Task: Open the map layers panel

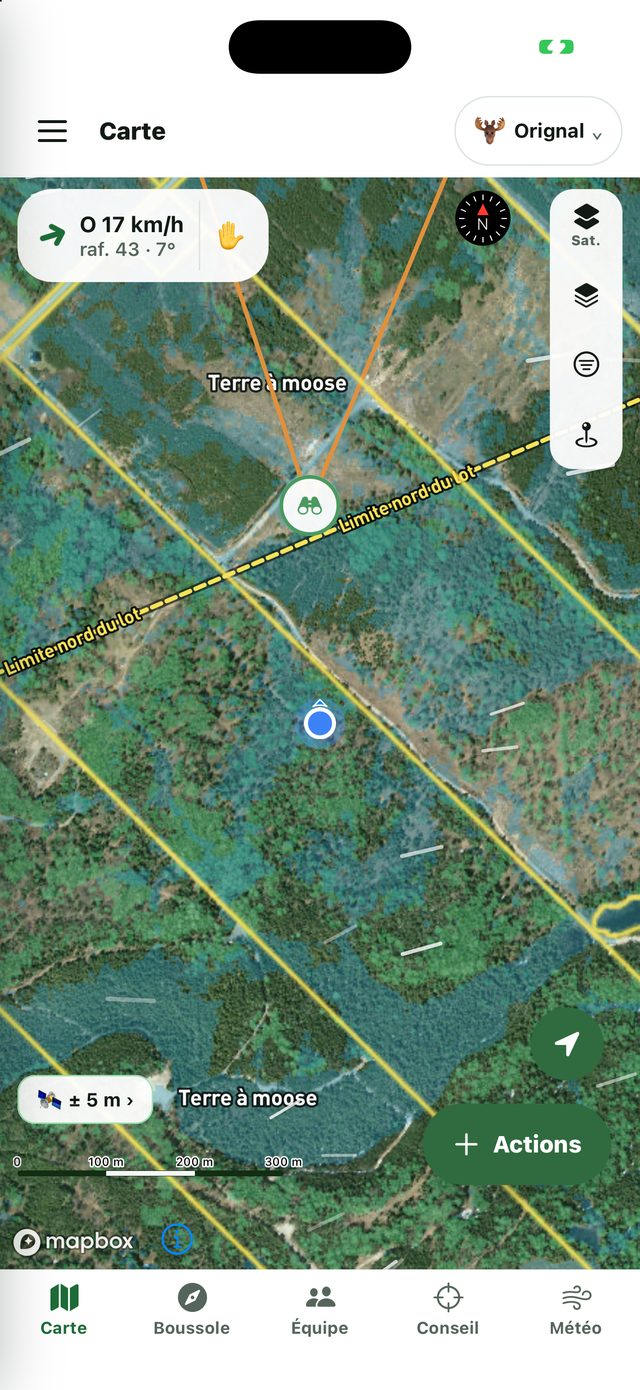Action: point(586,295)
